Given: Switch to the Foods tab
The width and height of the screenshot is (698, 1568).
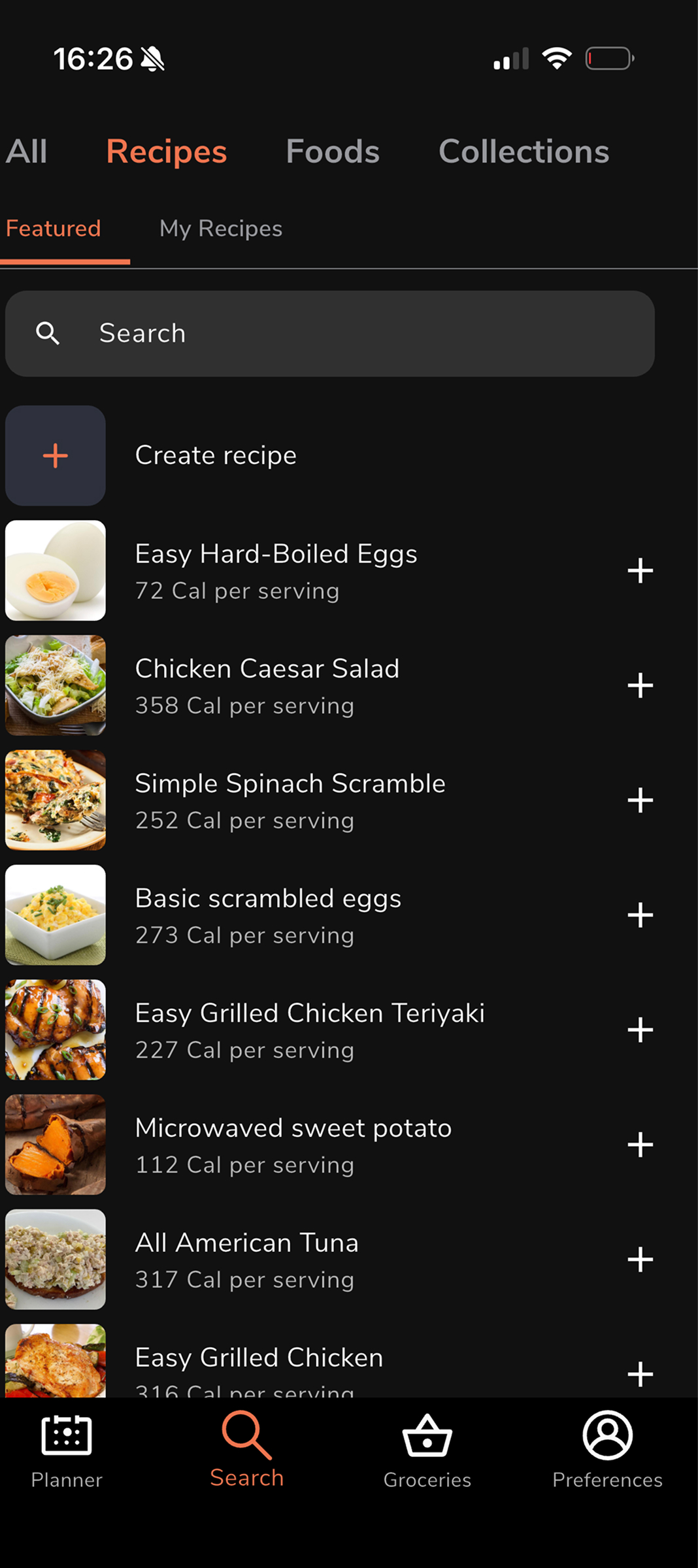Looking at the screenshot, I should (333, 151).
